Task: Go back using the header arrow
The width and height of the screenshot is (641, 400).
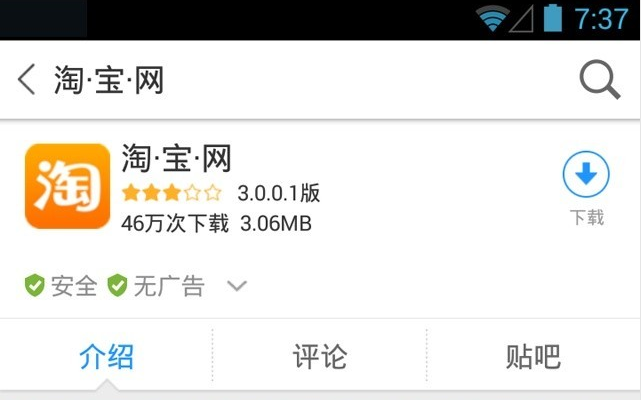Action: pyautogui.click(x=27, y=80)
